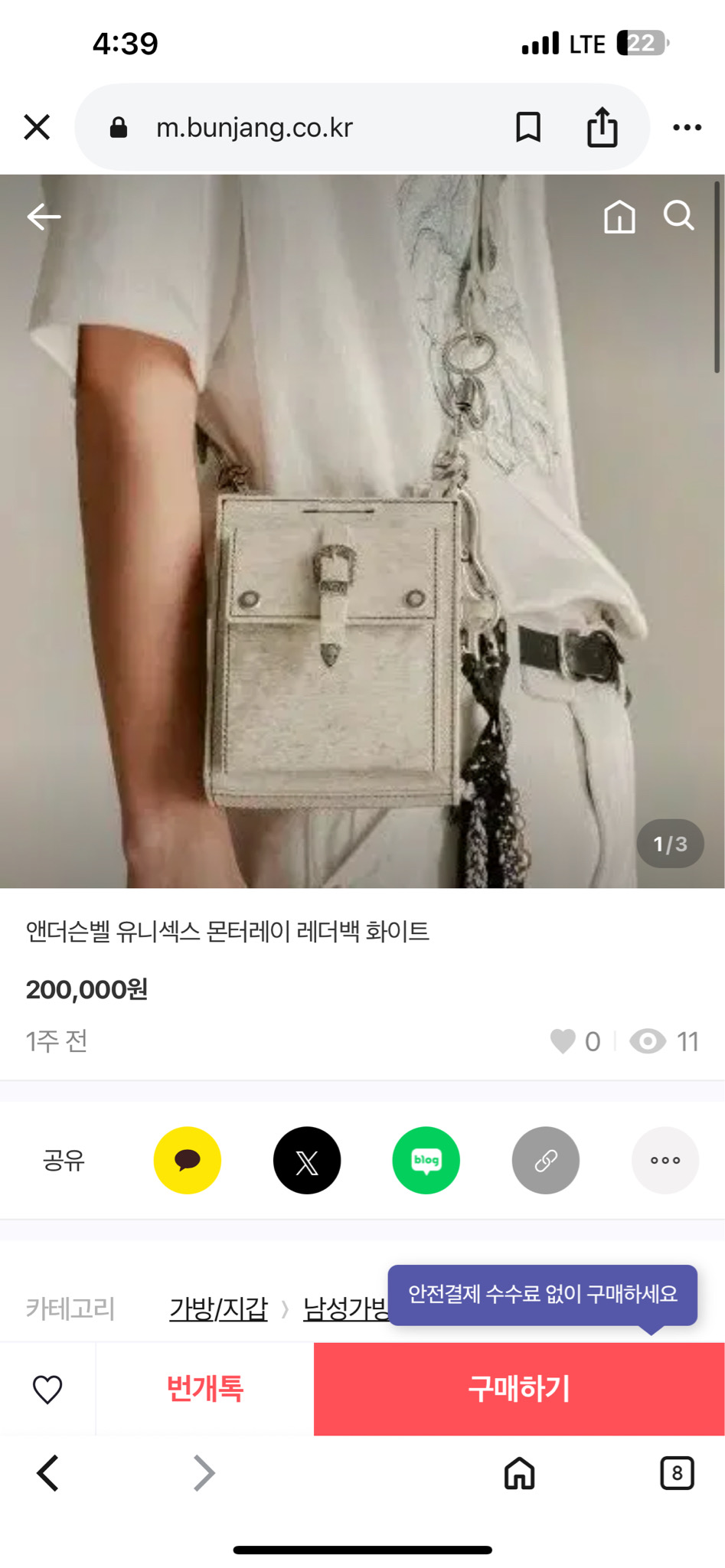
Task: Share the listing via KakaoTalk
Action: (187, 1160)
